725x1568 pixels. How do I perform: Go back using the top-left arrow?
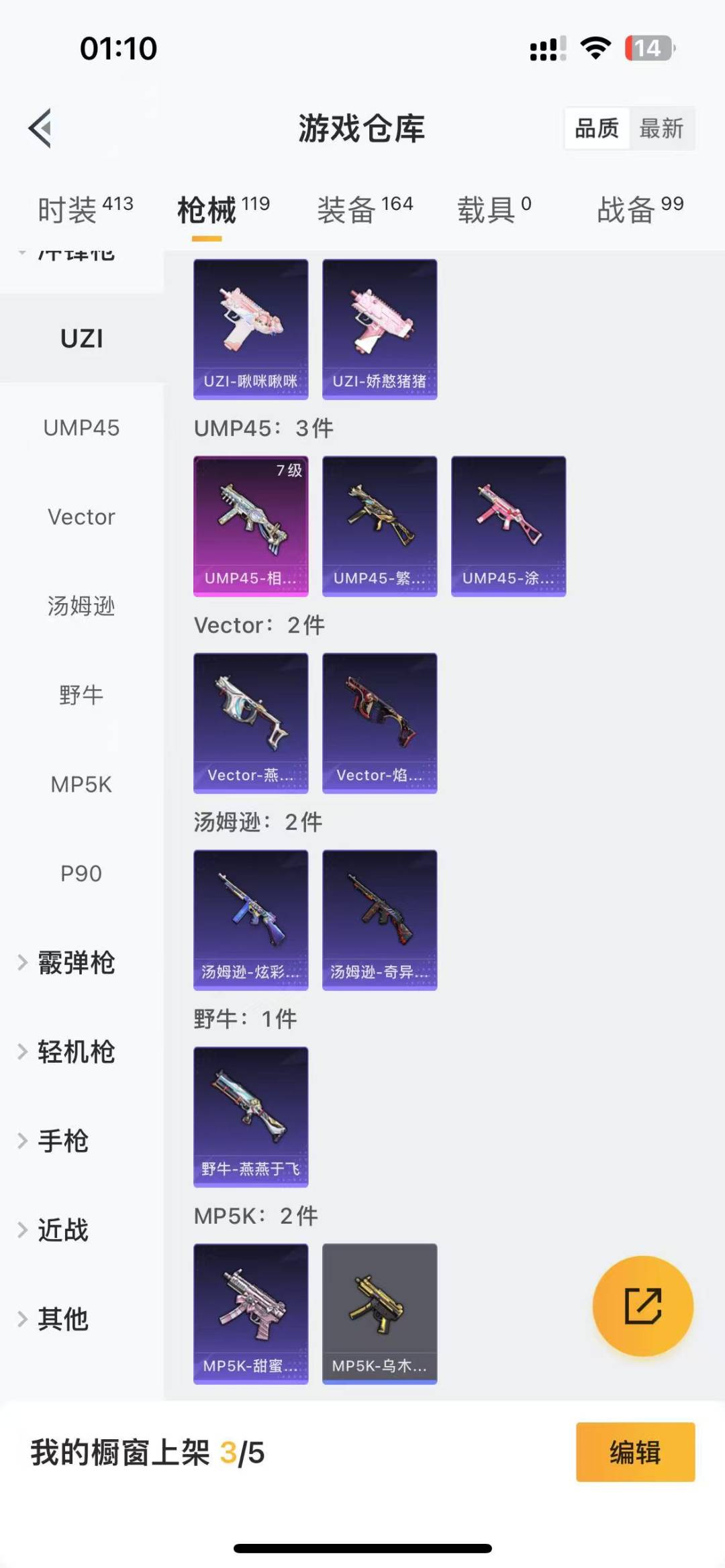pyautogui.click(x=40, y=127)
